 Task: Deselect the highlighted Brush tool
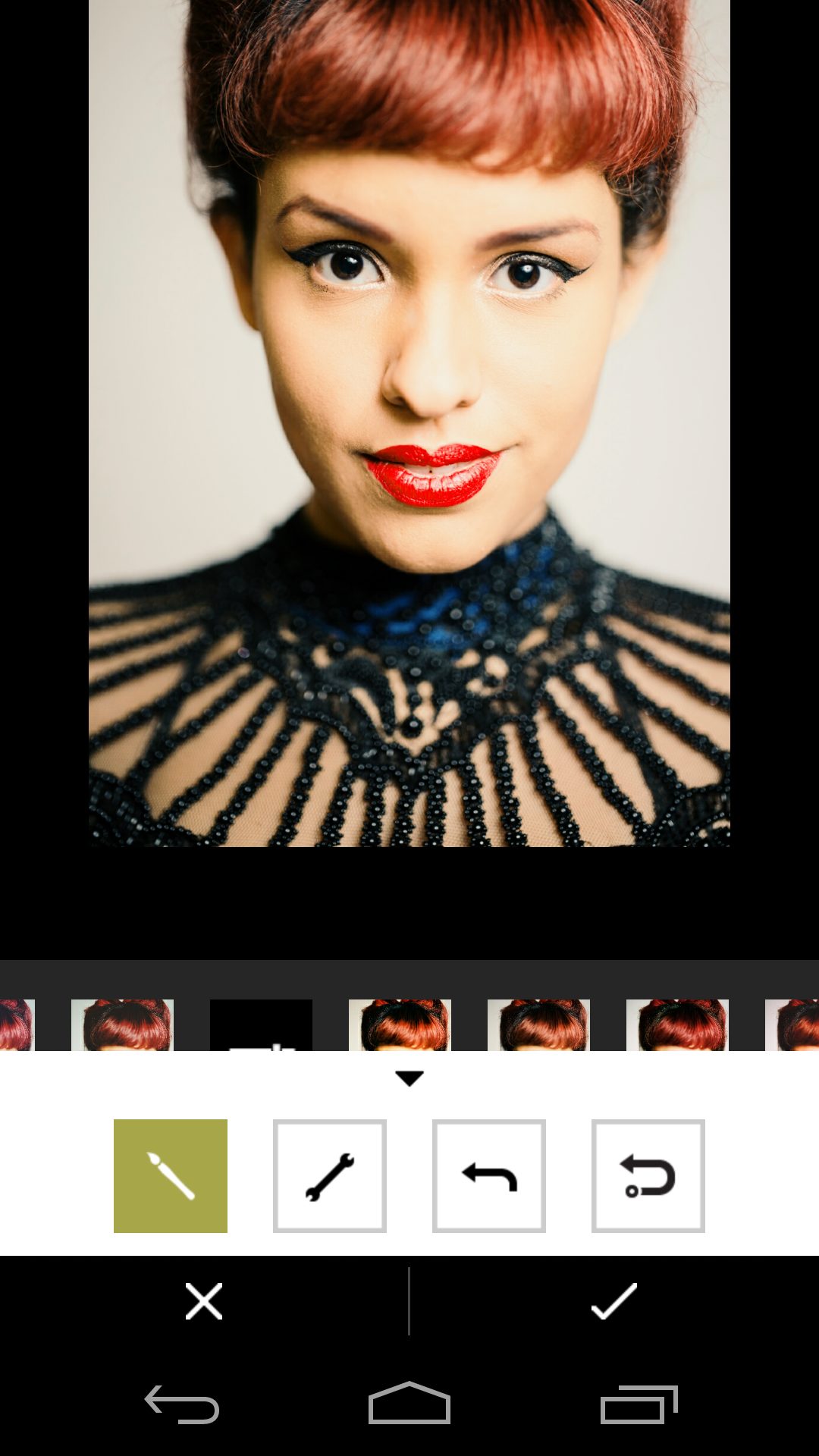click(171, 1172)
